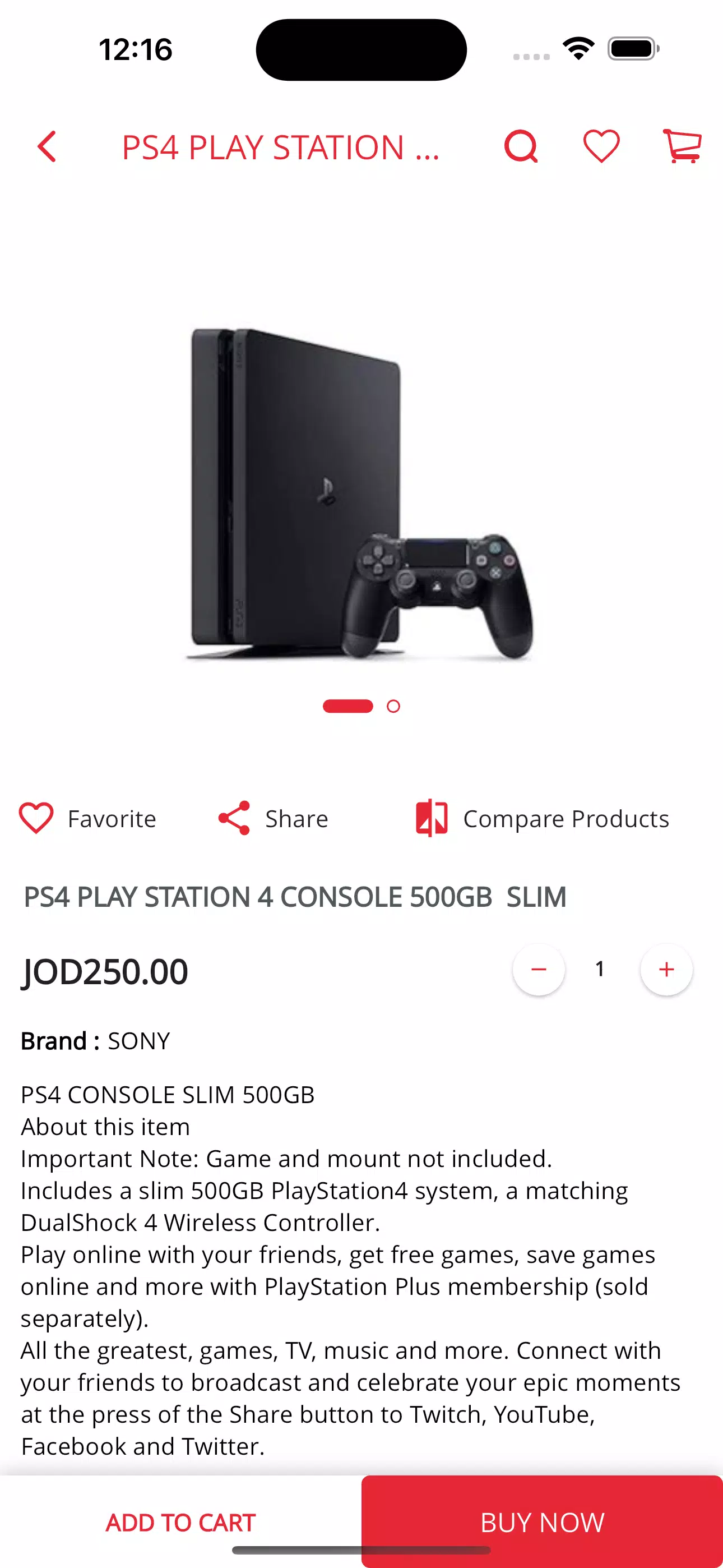Select the second image page indicator dot
The width and height of the screenshot is (723, 1568).
point(394,706)
